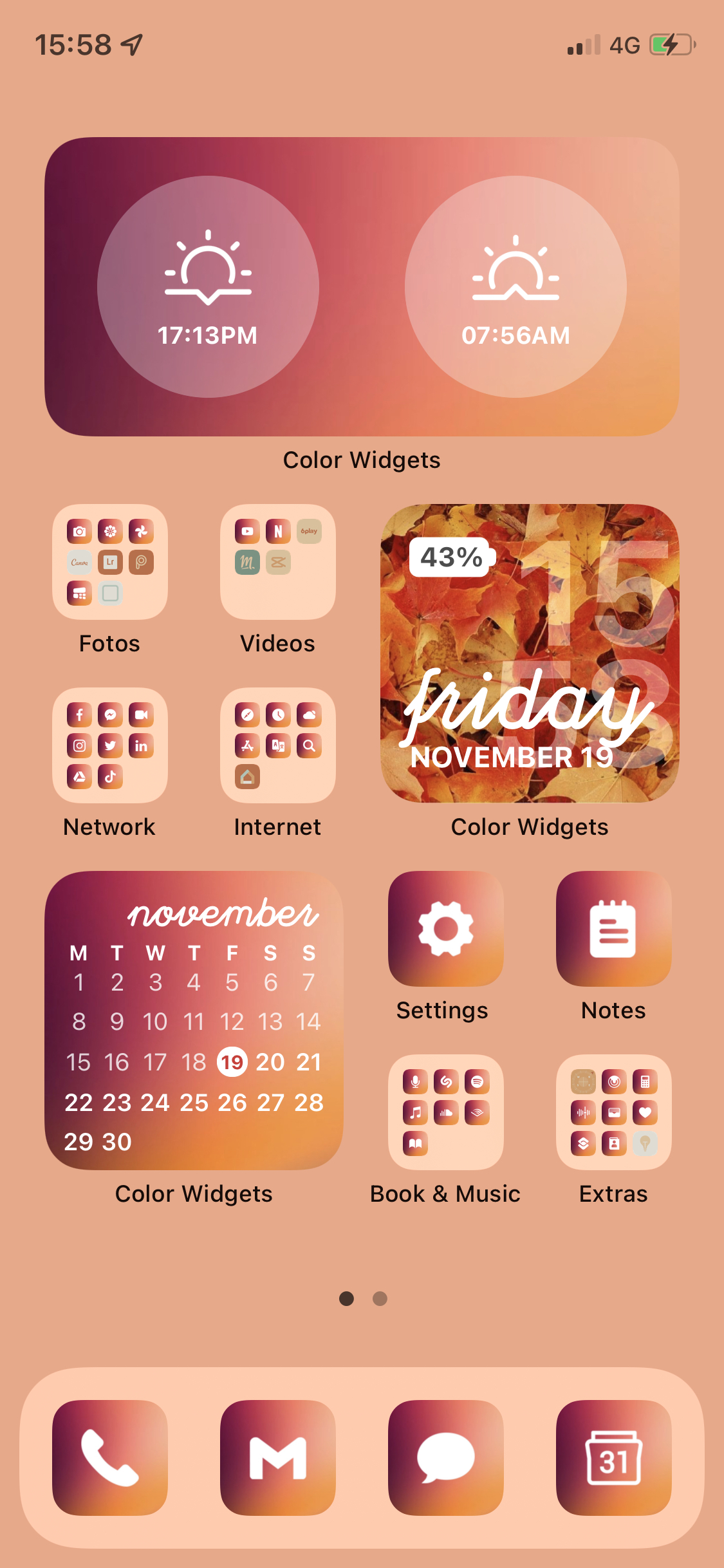This screenshot has width=724, height=1568.
Task: Open the Messages app in the dock
Action: pos(445,1457)
